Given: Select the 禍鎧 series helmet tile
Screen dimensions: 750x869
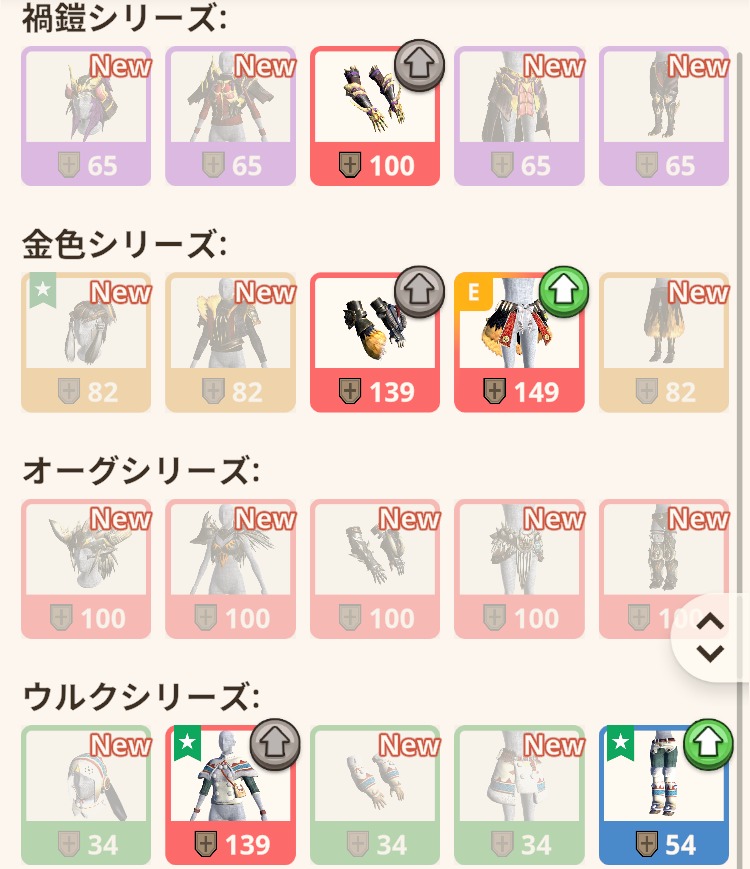Looking at the screenshot, I should 86,115.
